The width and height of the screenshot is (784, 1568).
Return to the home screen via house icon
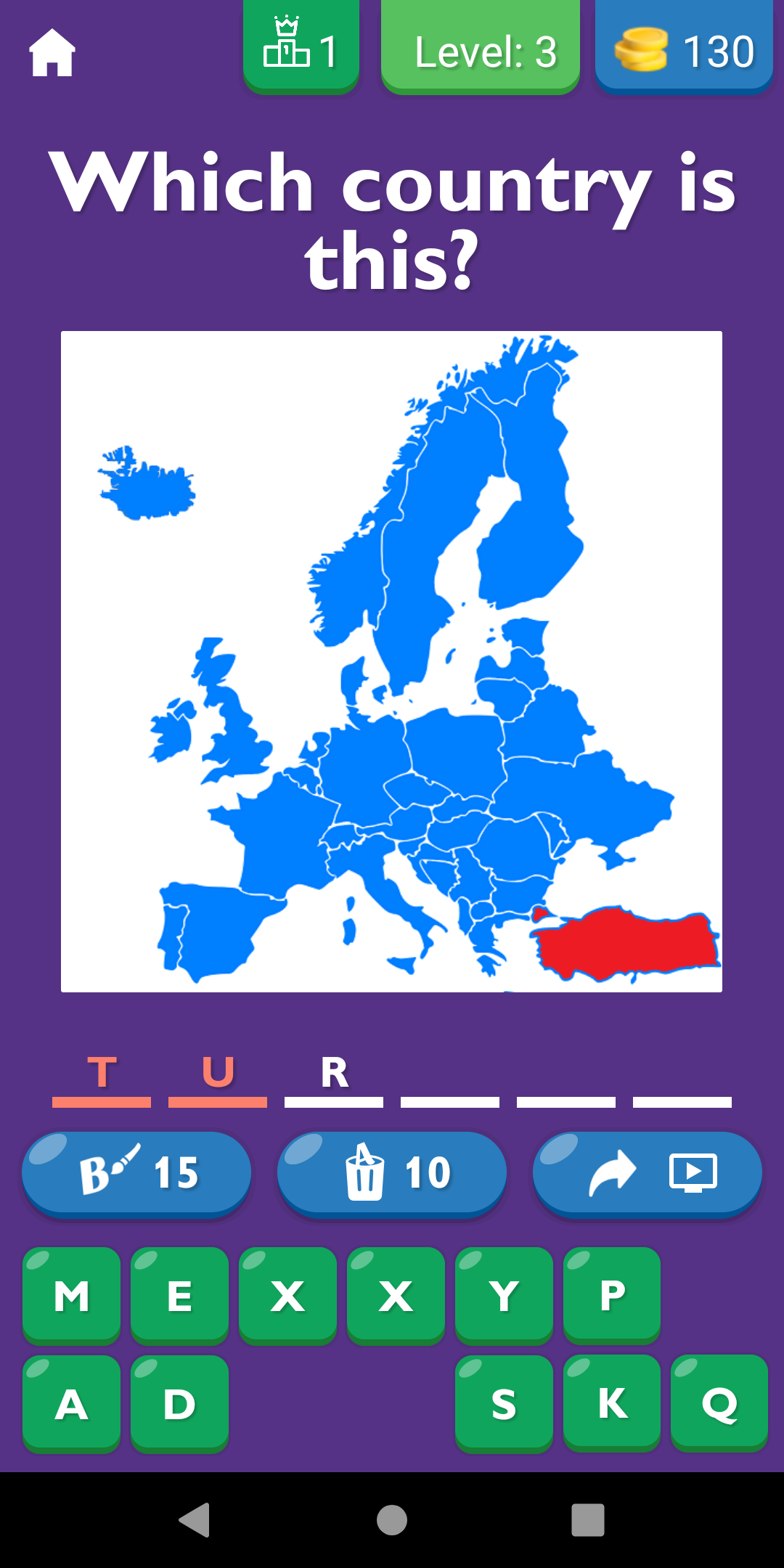[x=52, y=52]
